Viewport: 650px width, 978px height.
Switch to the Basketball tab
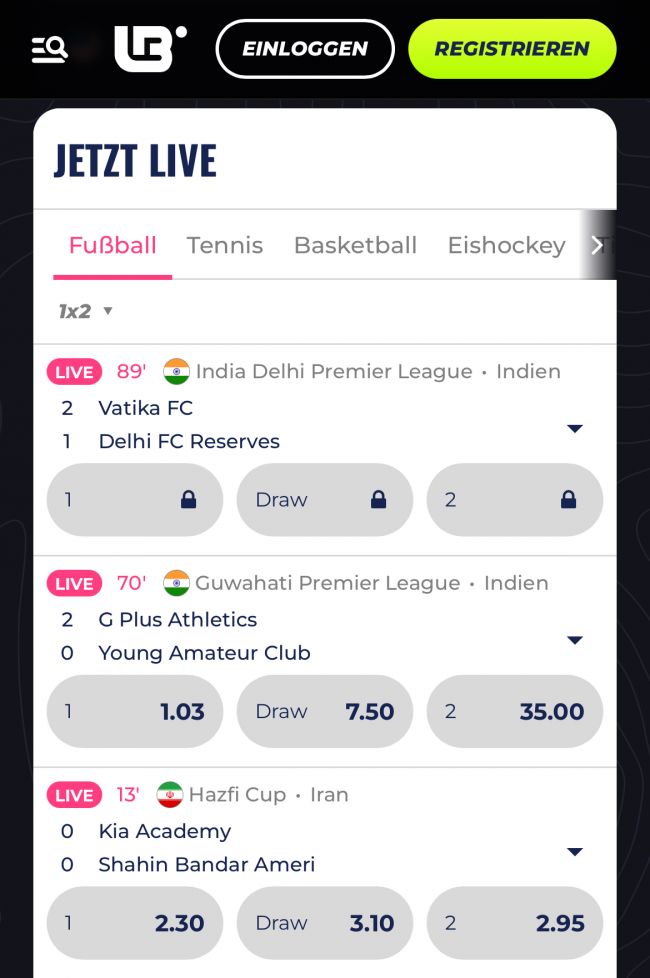355,245
